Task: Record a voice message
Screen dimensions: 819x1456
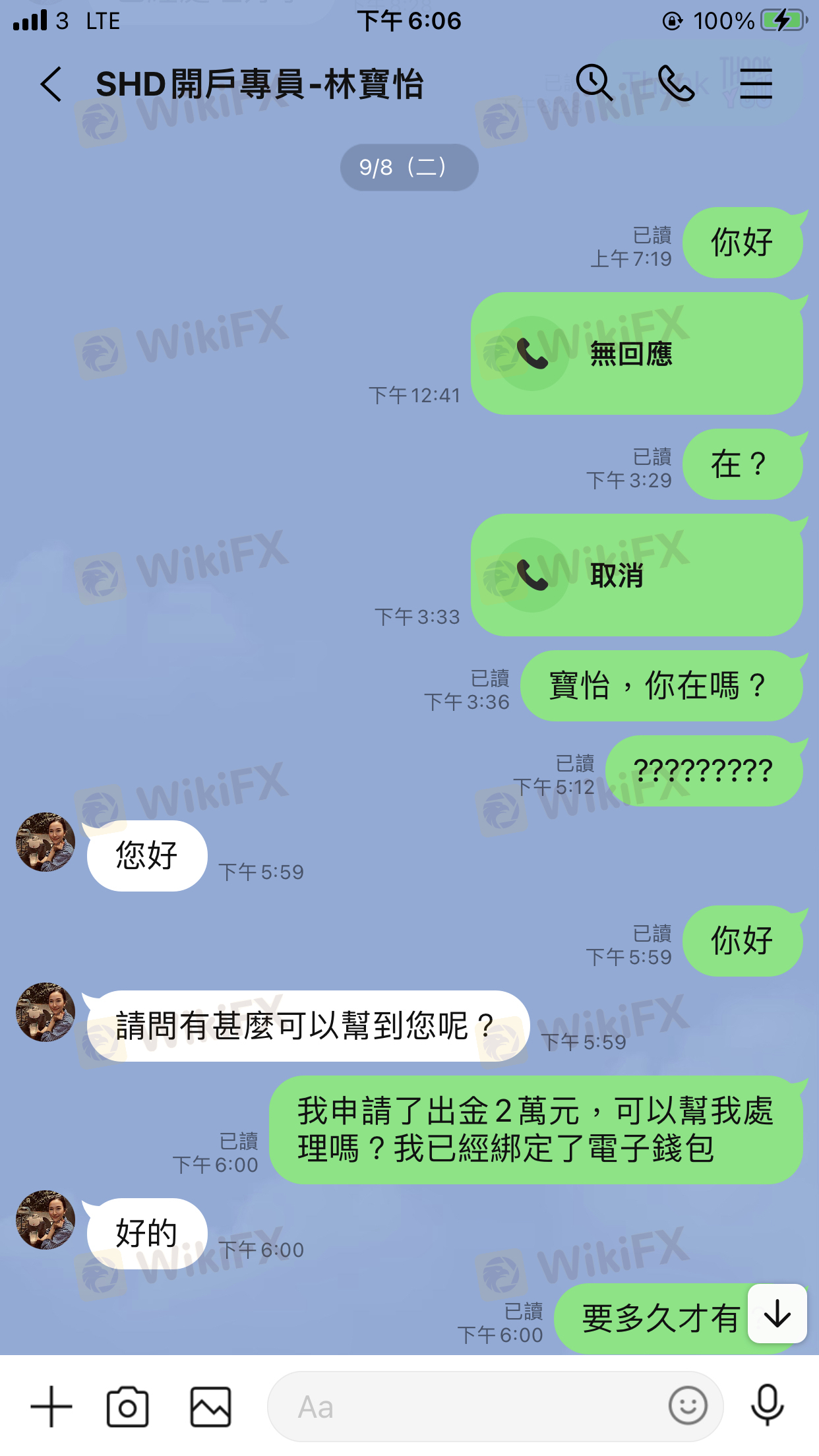Action: click(767, 1407)
